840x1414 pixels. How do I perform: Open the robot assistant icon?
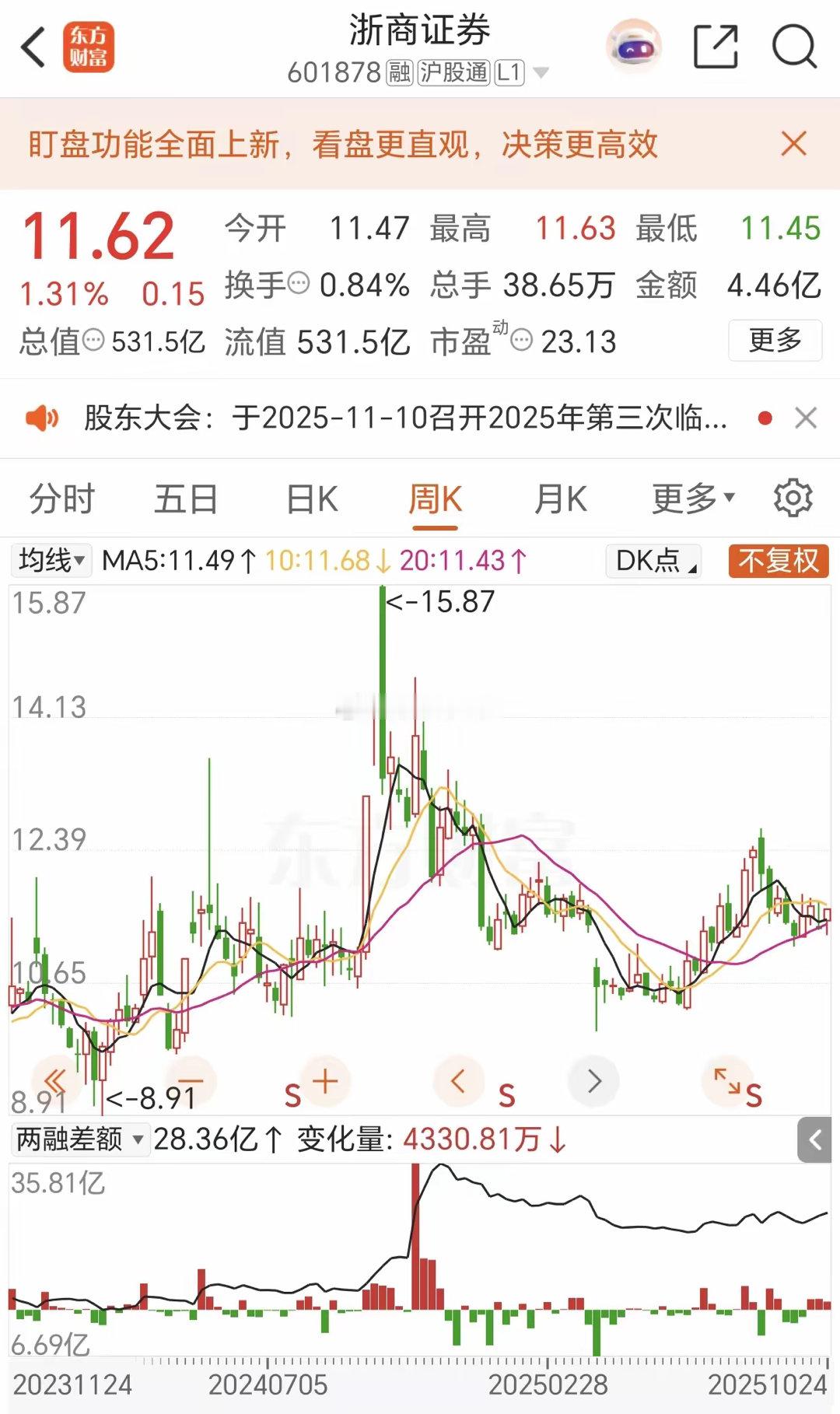pyautogui.click(x=634, y=47)
